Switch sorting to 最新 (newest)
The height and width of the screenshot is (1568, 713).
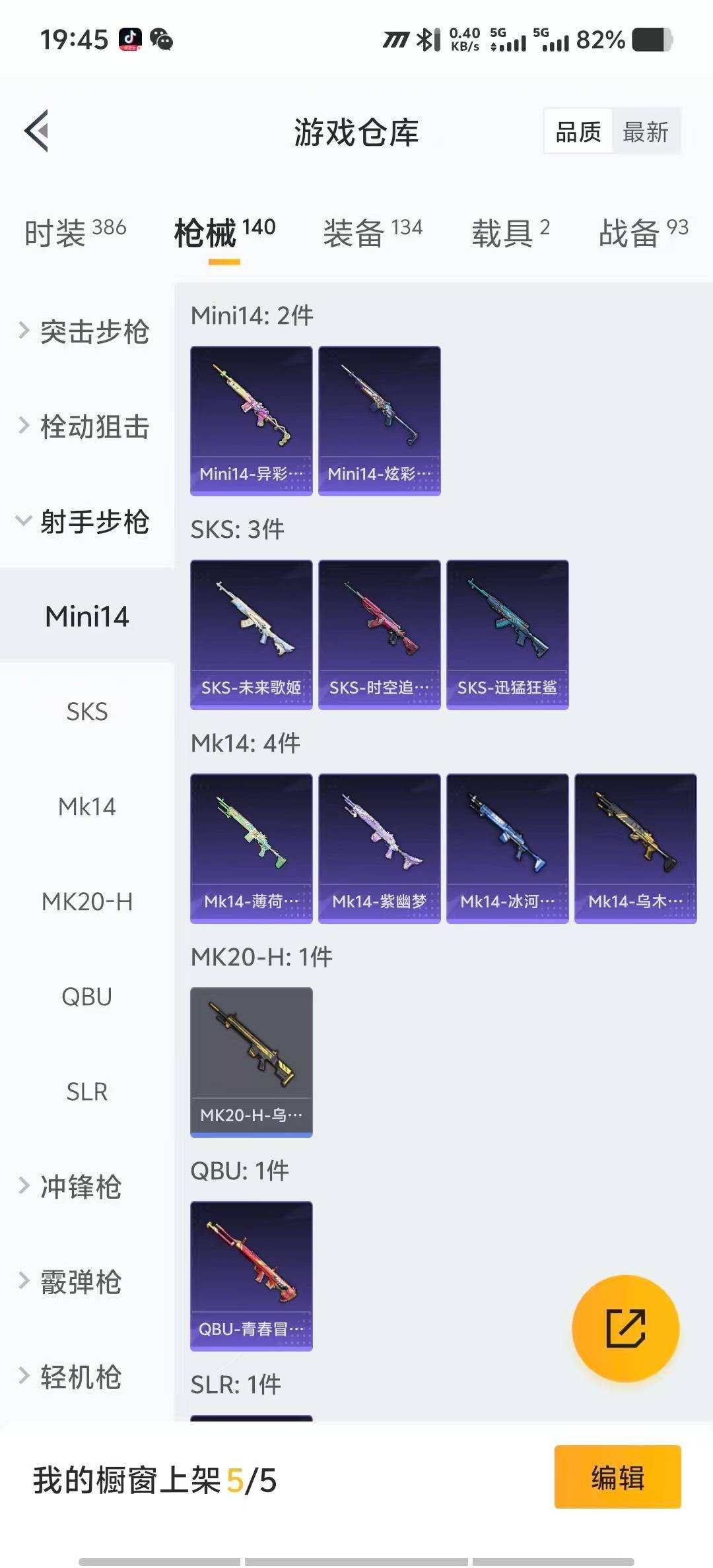click(646, 131)
